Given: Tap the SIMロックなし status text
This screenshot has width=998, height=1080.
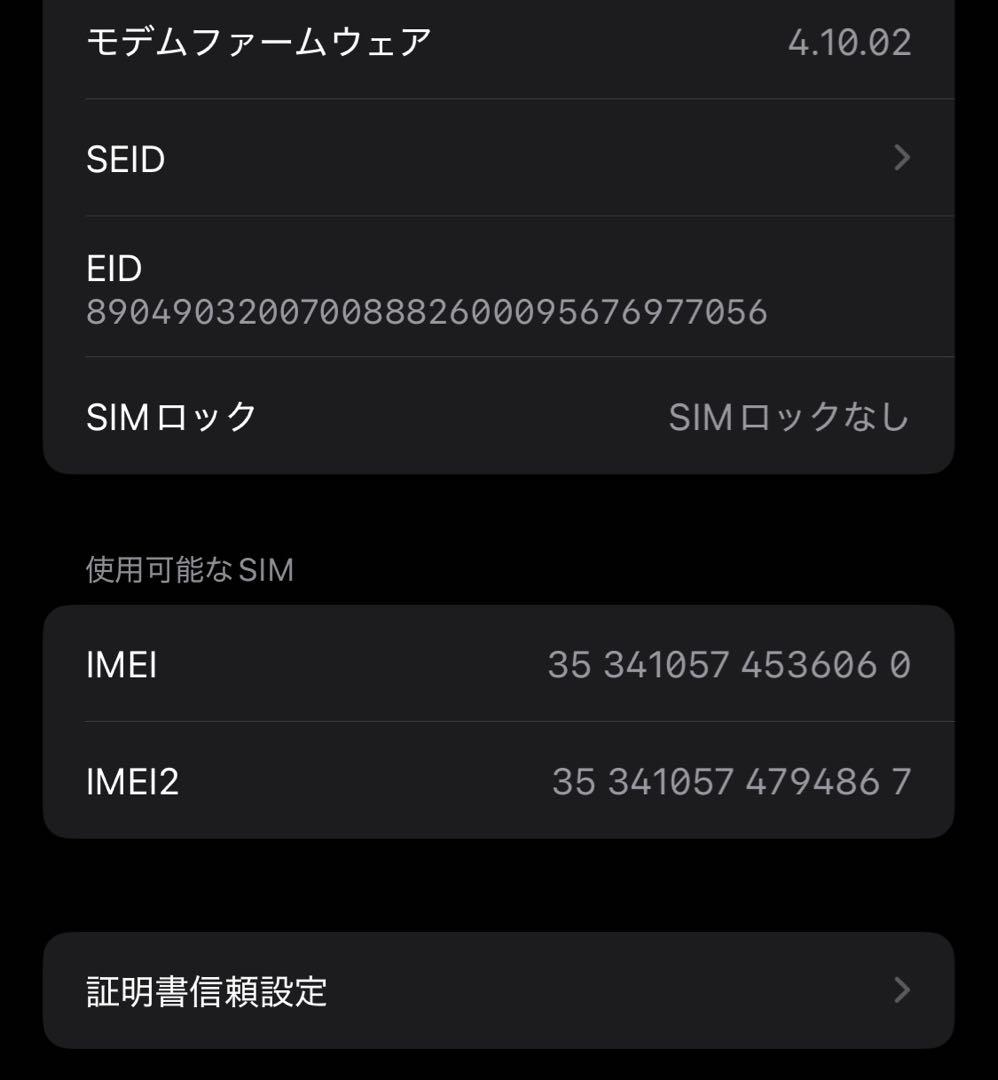Looking at the screenshot, I should coord(789,417).
